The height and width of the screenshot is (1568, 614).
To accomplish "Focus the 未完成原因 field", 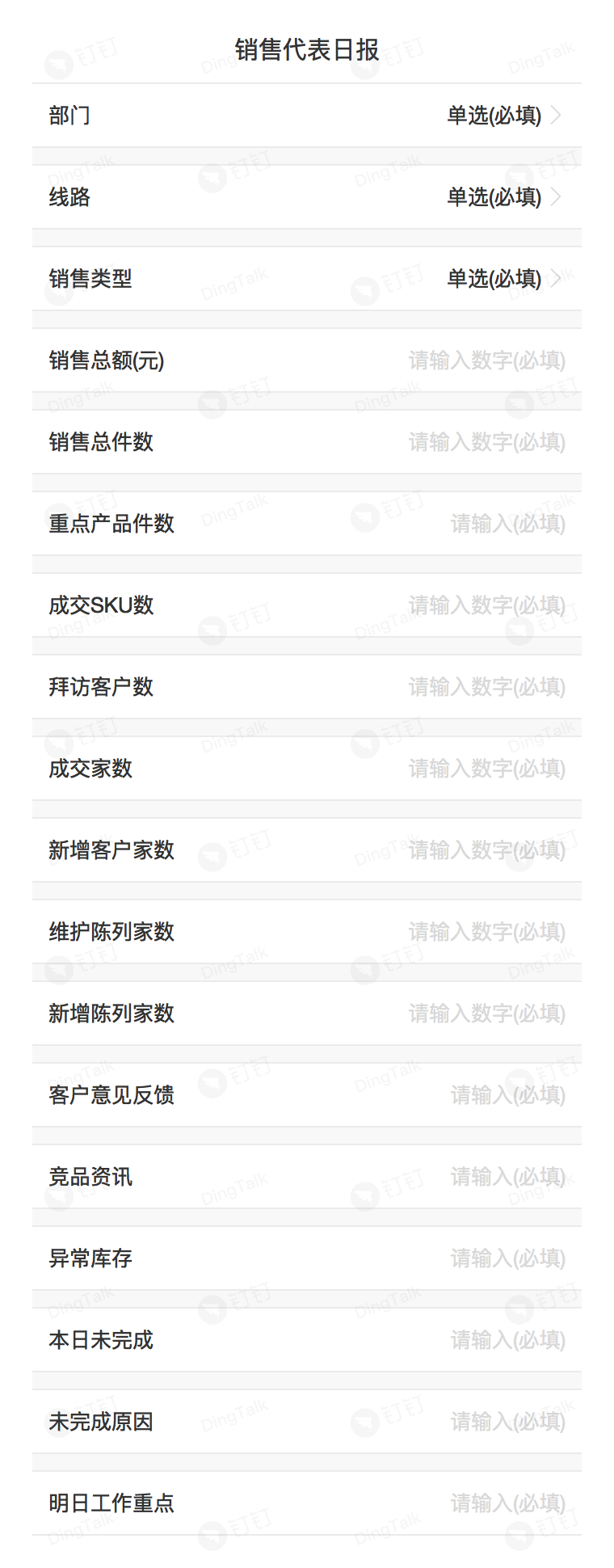I will tap(507, 1422).
